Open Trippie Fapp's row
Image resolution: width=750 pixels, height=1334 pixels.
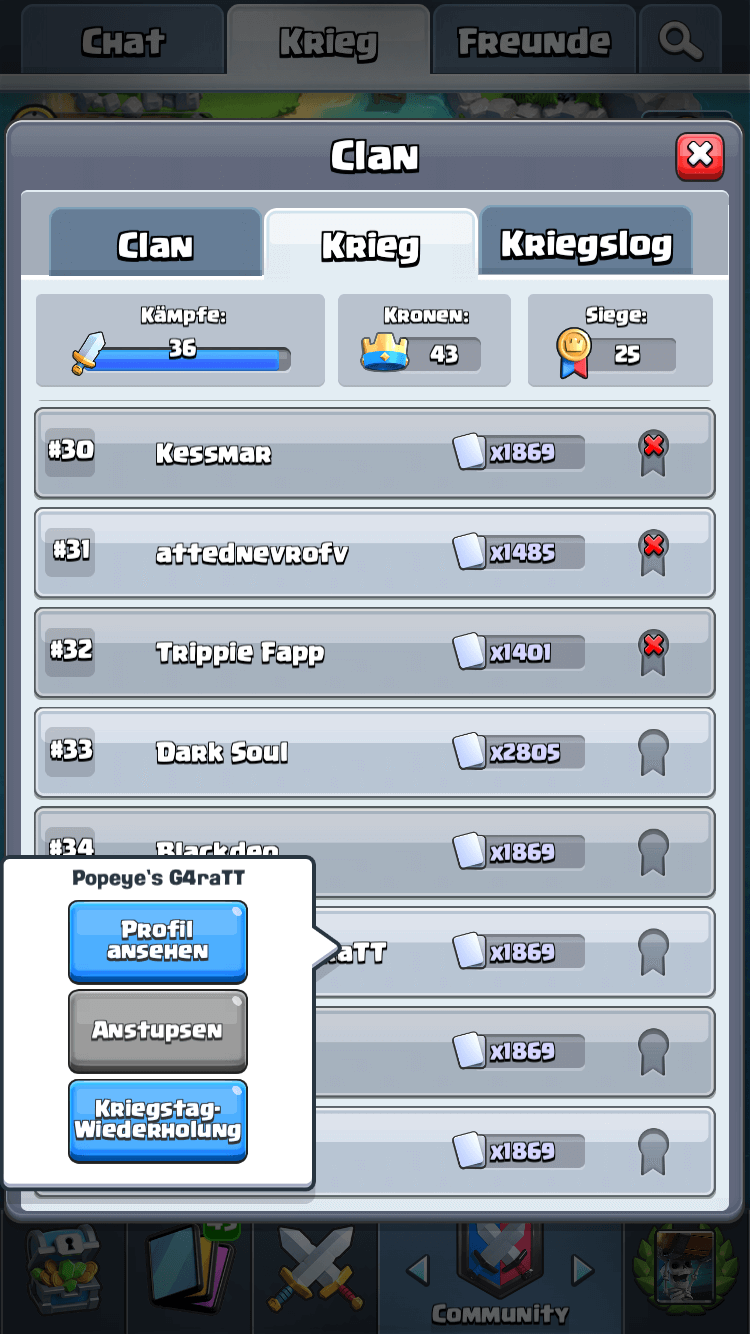pyautogui.click(x=374, y=653)
